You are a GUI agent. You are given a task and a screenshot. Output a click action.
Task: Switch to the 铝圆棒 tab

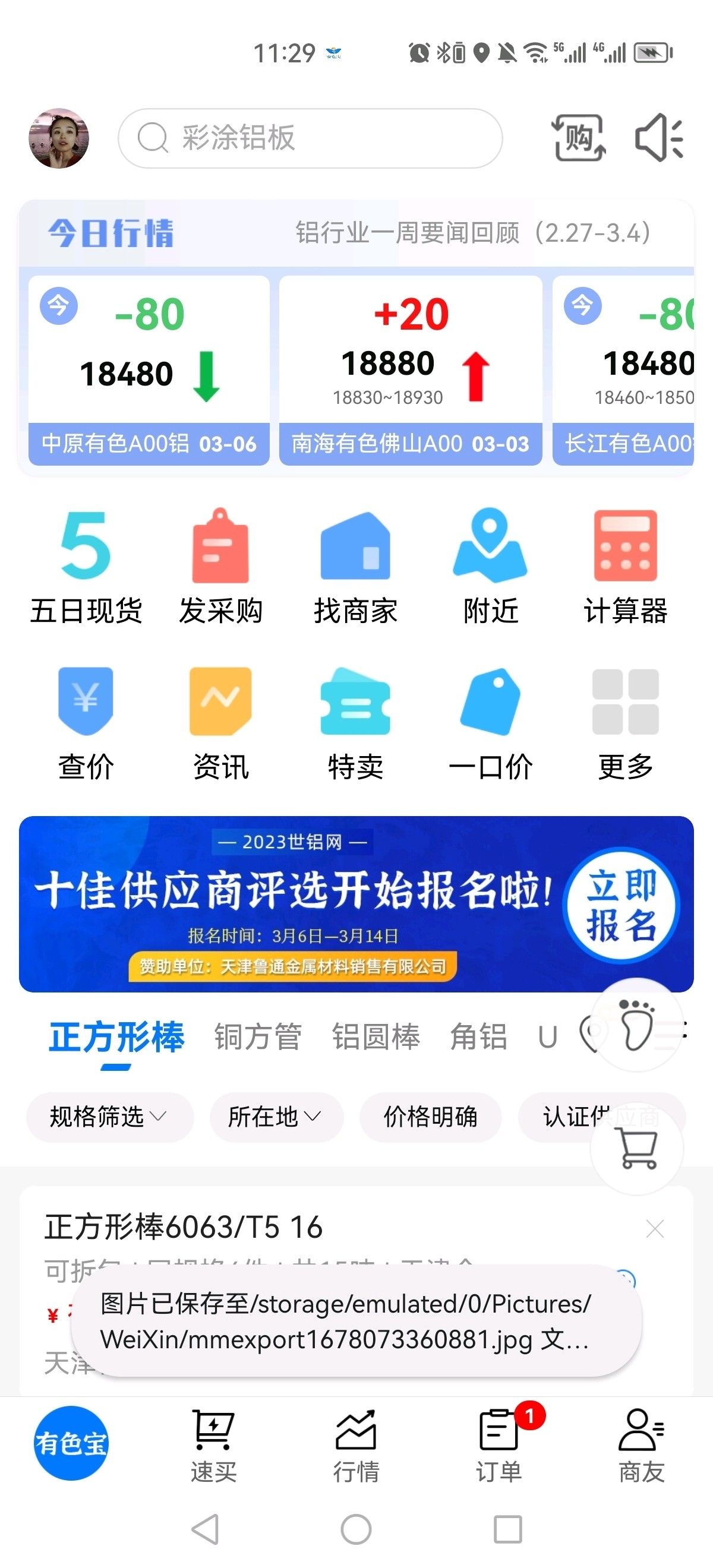coord(376,1036)
